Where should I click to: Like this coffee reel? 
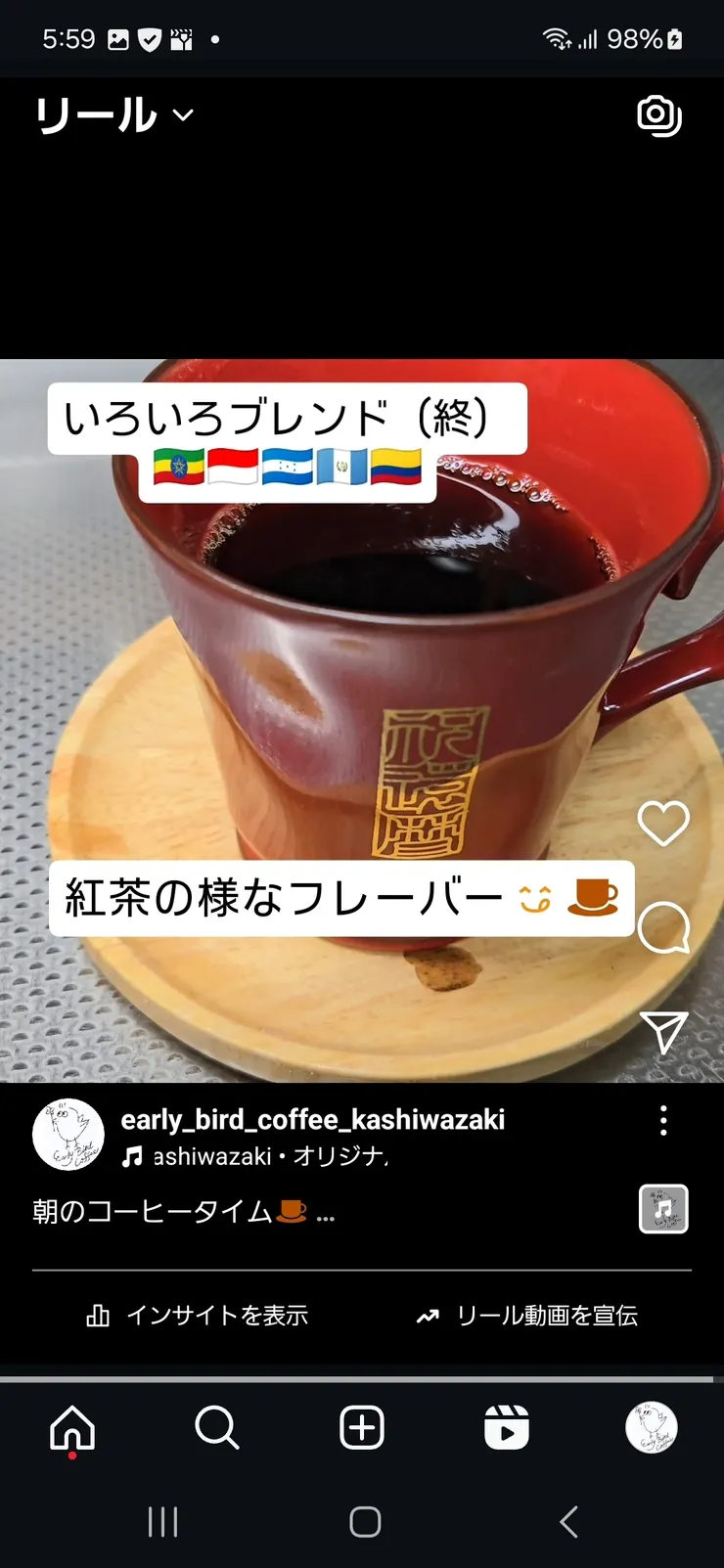(663, 824)
